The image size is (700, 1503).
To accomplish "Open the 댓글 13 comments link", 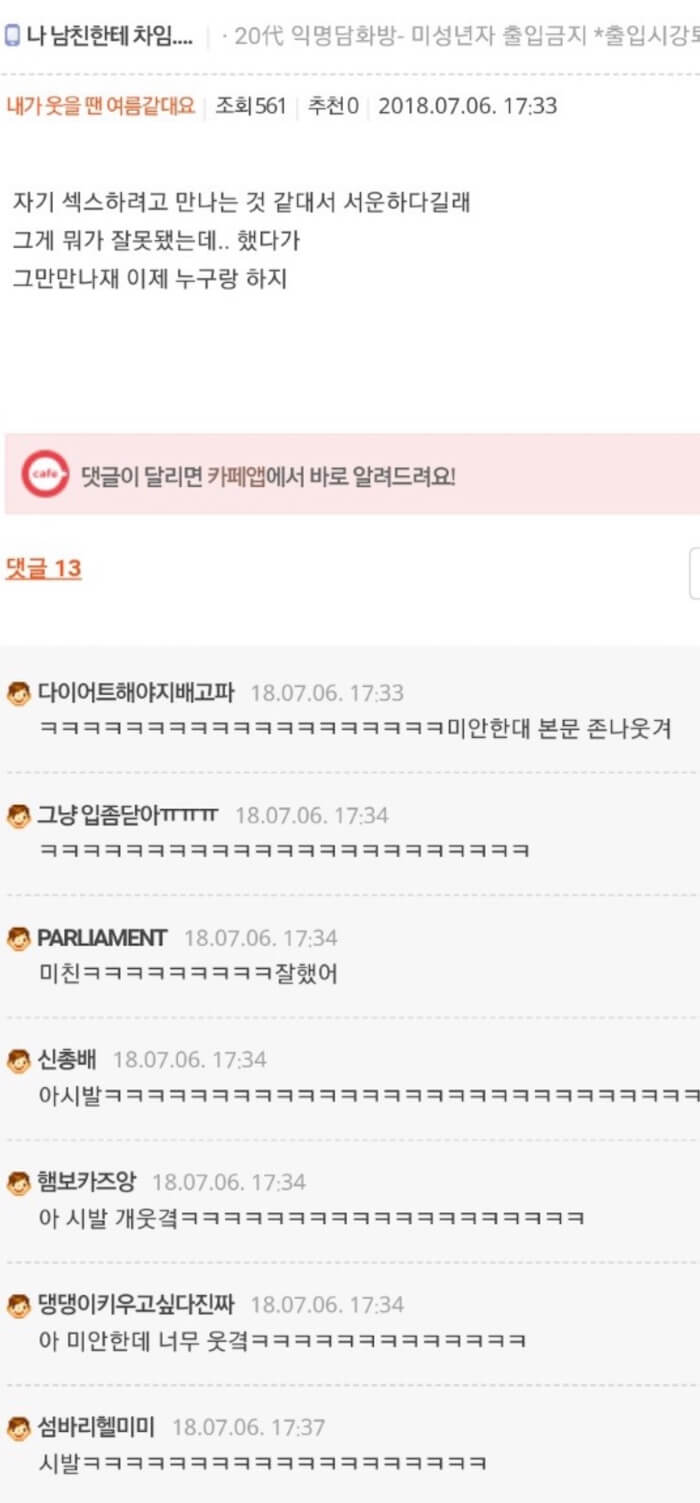I will (x=43, y=569).
